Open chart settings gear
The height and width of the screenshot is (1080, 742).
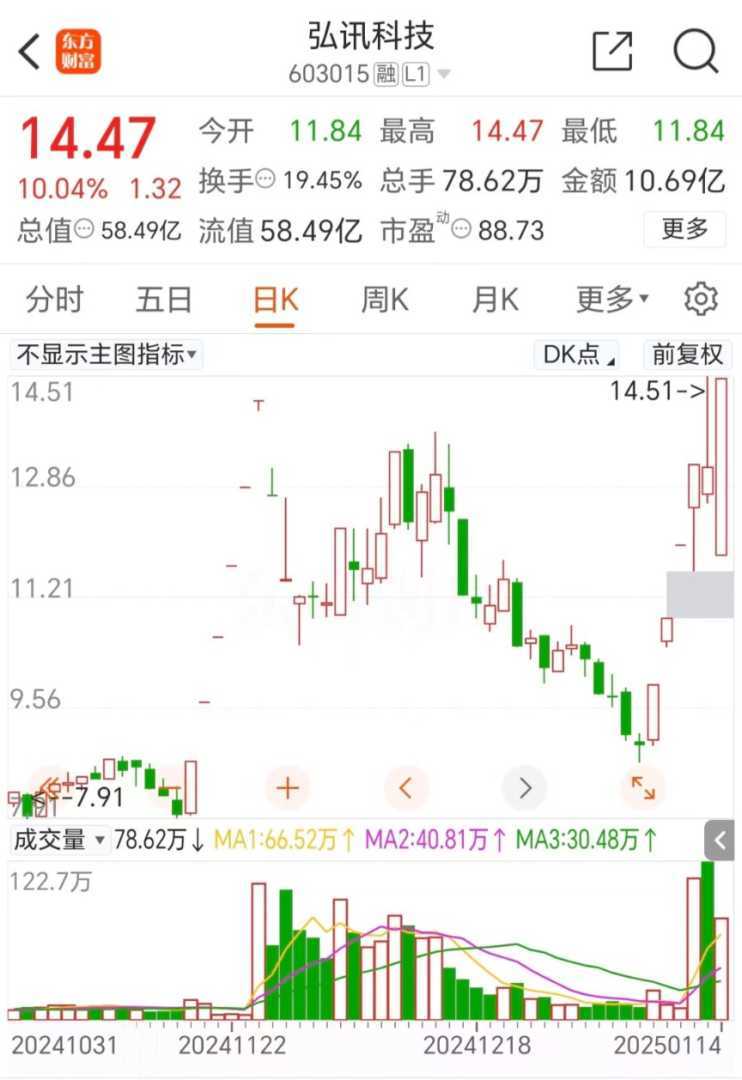[x=701, y=299]
